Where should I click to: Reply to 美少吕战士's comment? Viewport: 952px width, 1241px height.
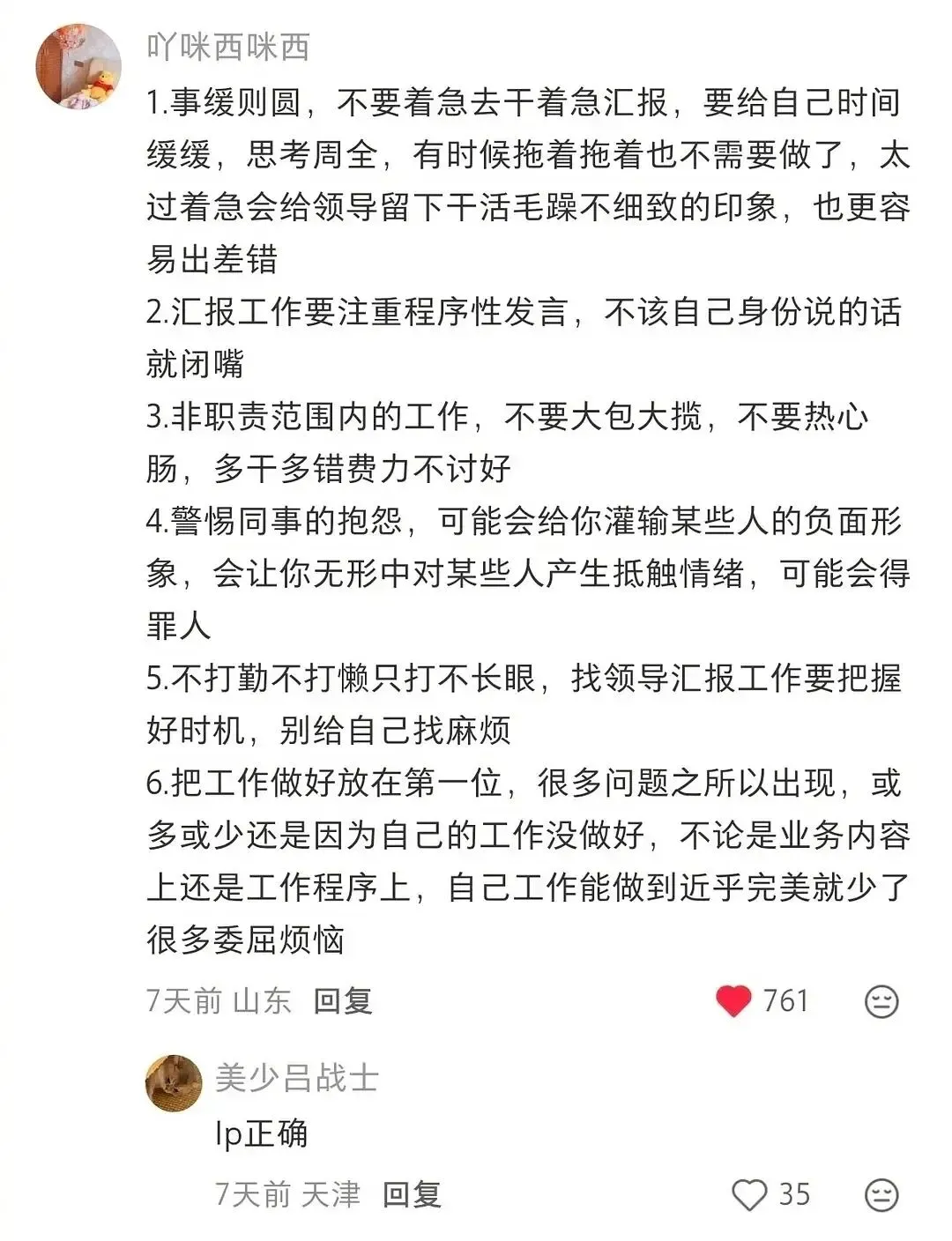(412, 1195)
